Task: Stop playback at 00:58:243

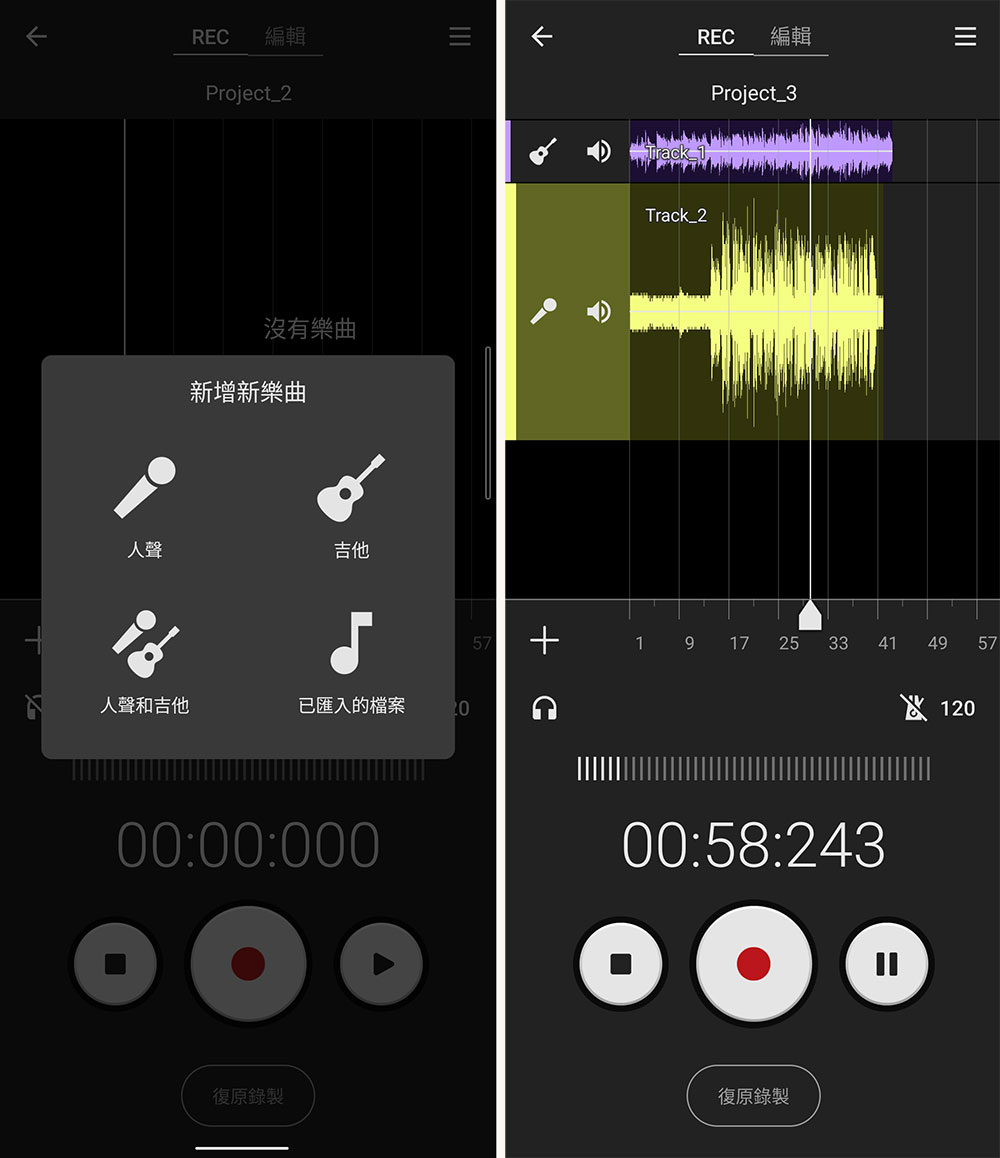Action: pos(620,964)
